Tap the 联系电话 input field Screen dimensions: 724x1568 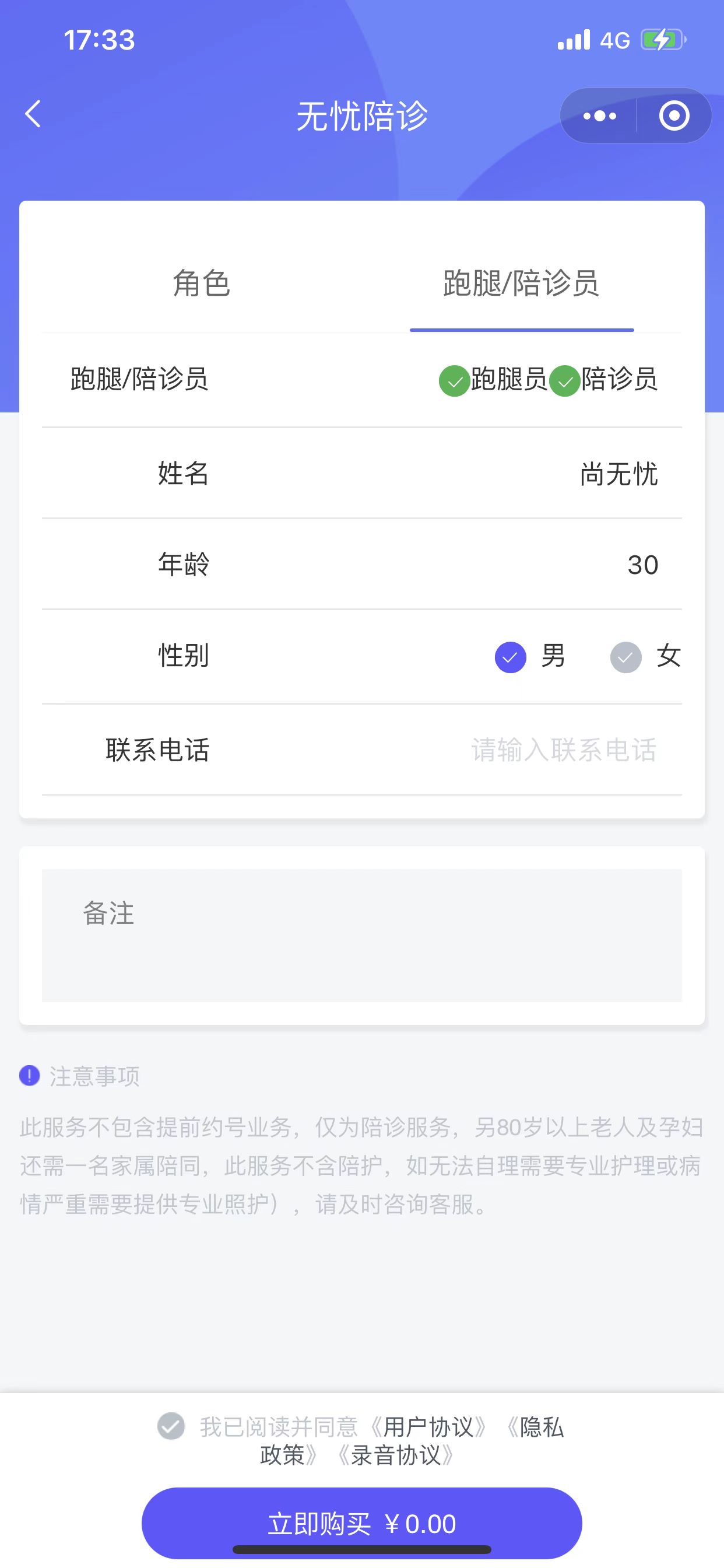pos(563,750)
